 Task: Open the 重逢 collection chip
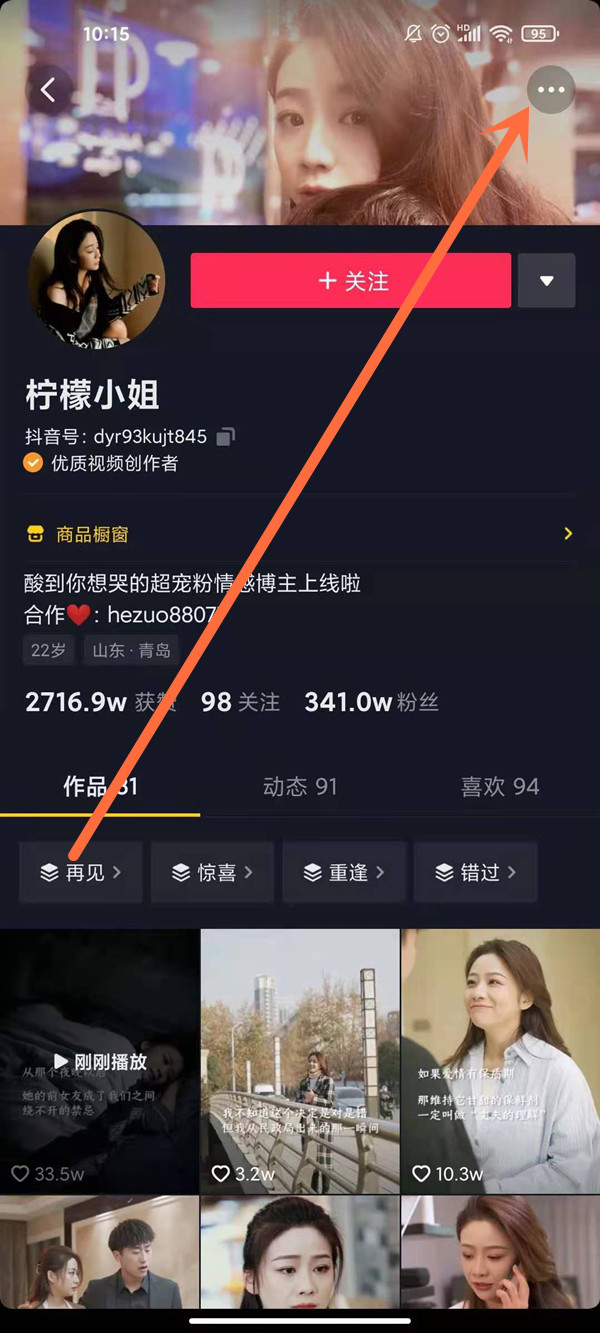pyautogui.click(x=344, y=872)
